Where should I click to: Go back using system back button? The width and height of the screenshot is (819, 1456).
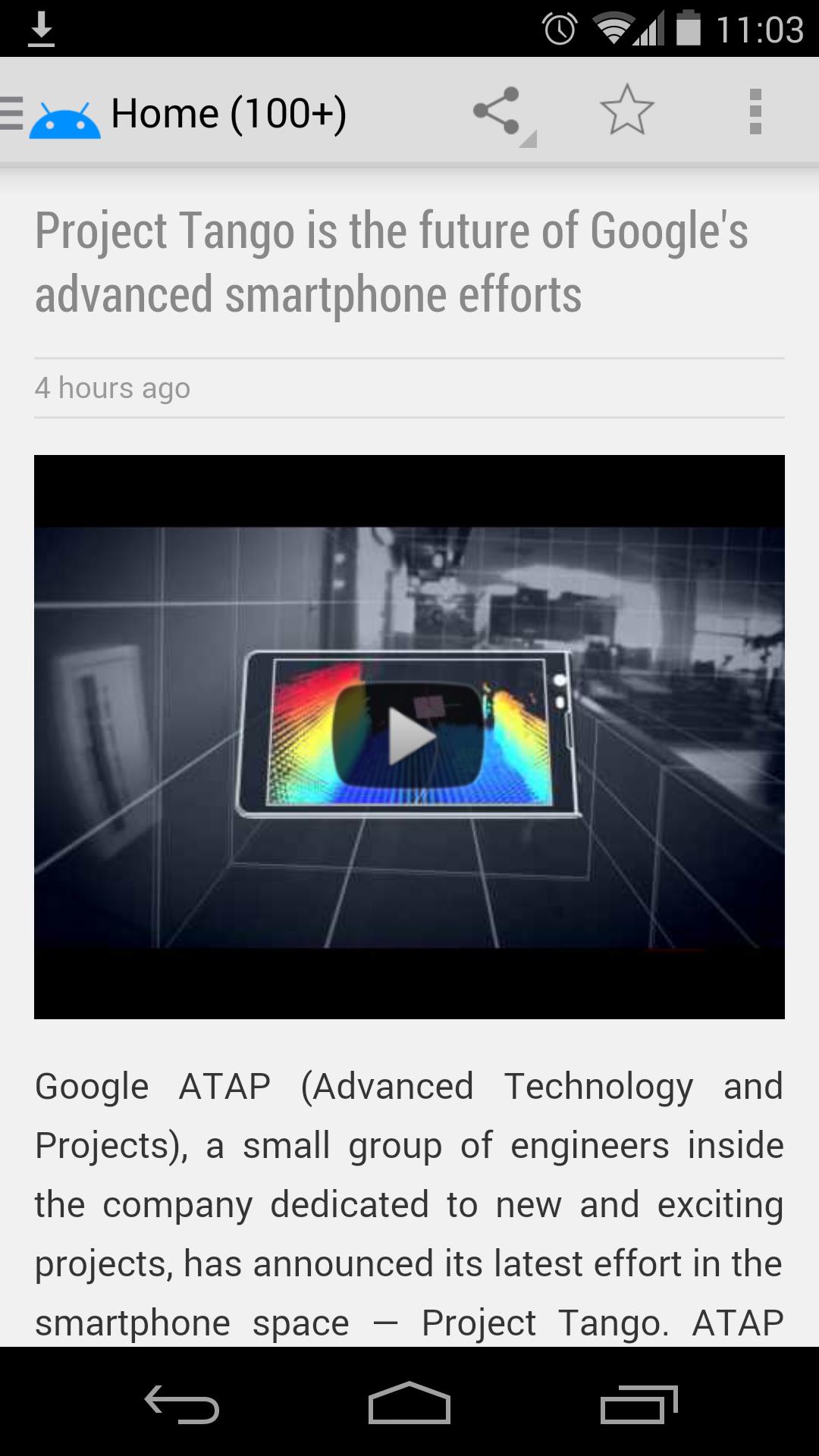(182, 1404)
